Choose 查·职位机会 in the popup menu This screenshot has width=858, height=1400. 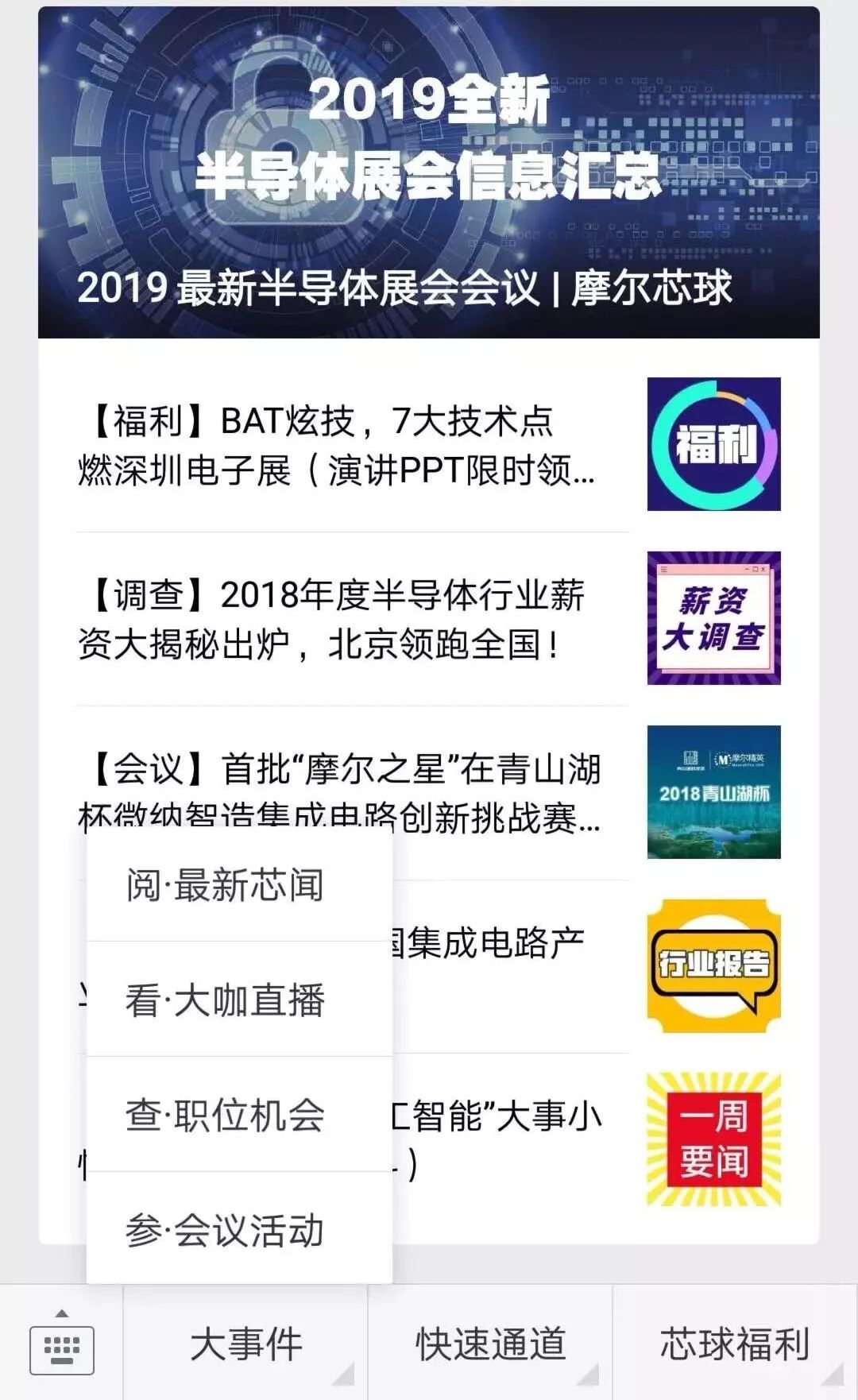pyautogui.click(x=239, y=1114)
